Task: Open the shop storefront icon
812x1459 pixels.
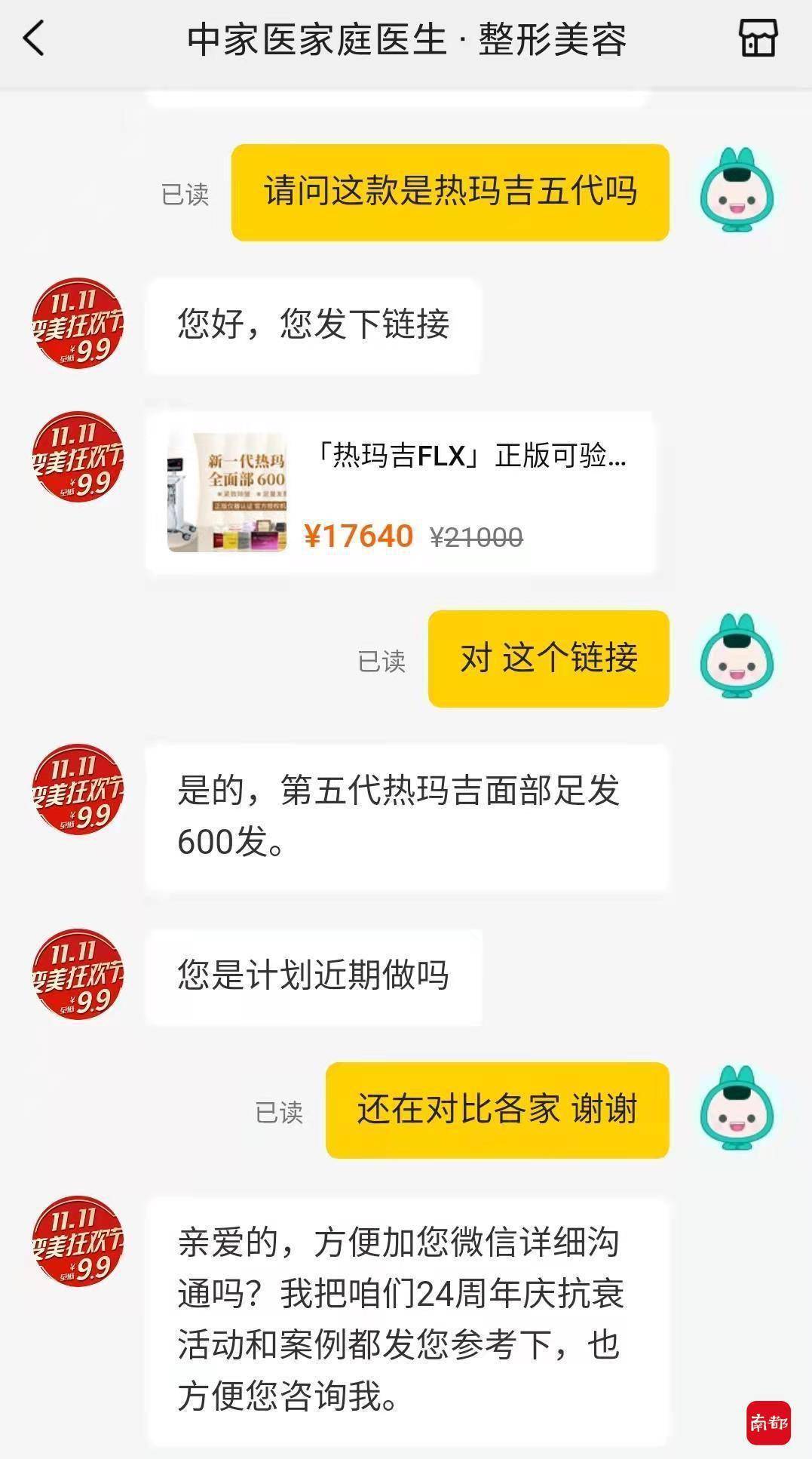Action: point(757,38)
